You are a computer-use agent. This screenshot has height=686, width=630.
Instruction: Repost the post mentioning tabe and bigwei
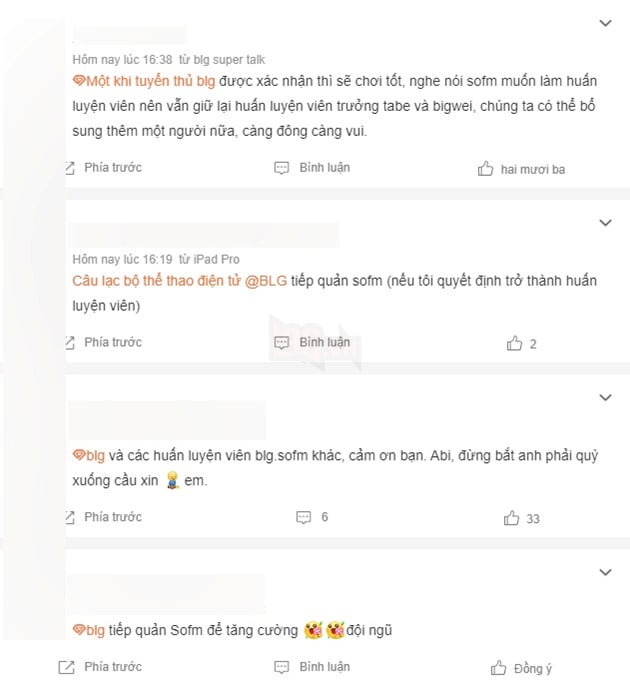[102, 168]
